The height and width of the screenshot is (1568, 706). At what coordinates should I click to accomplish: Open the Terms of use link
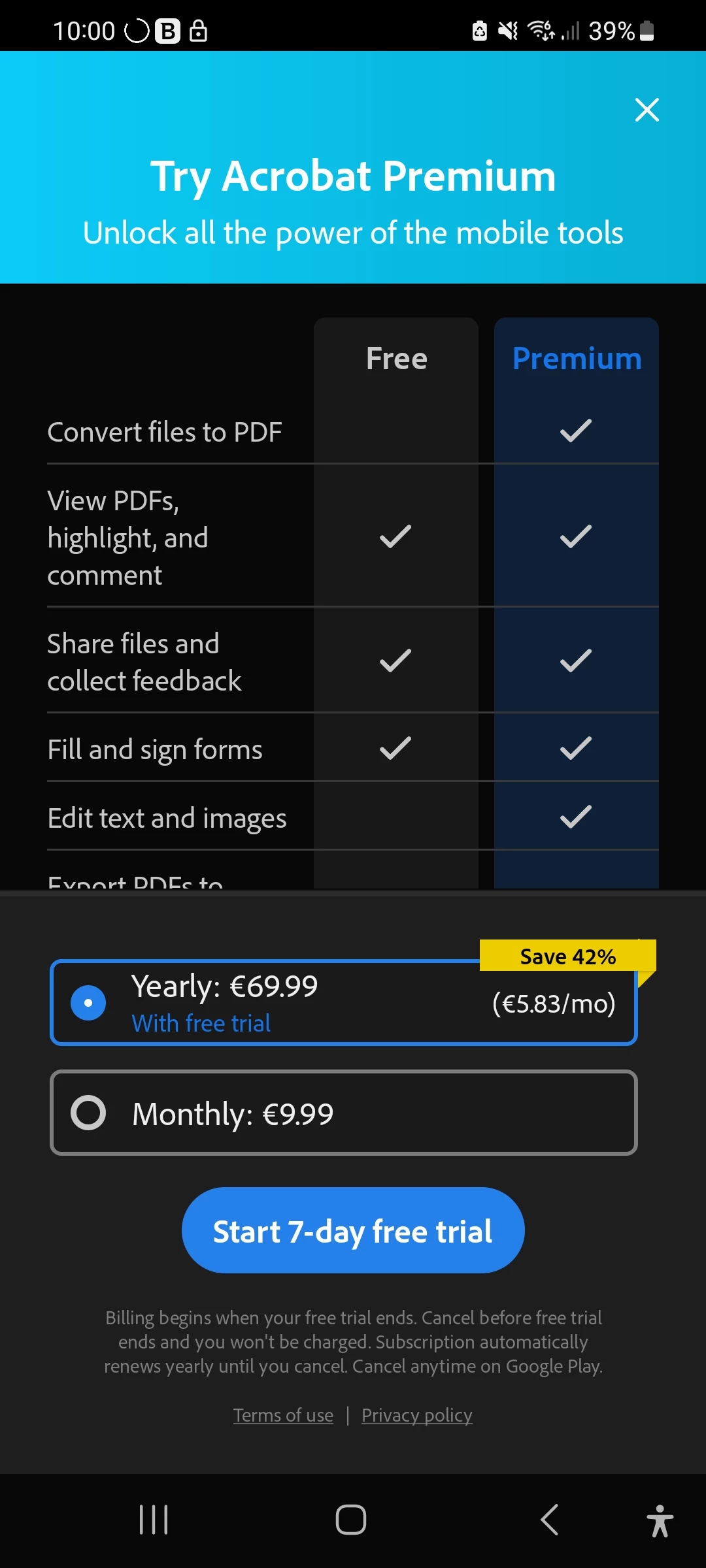(x=283, y=1415)
